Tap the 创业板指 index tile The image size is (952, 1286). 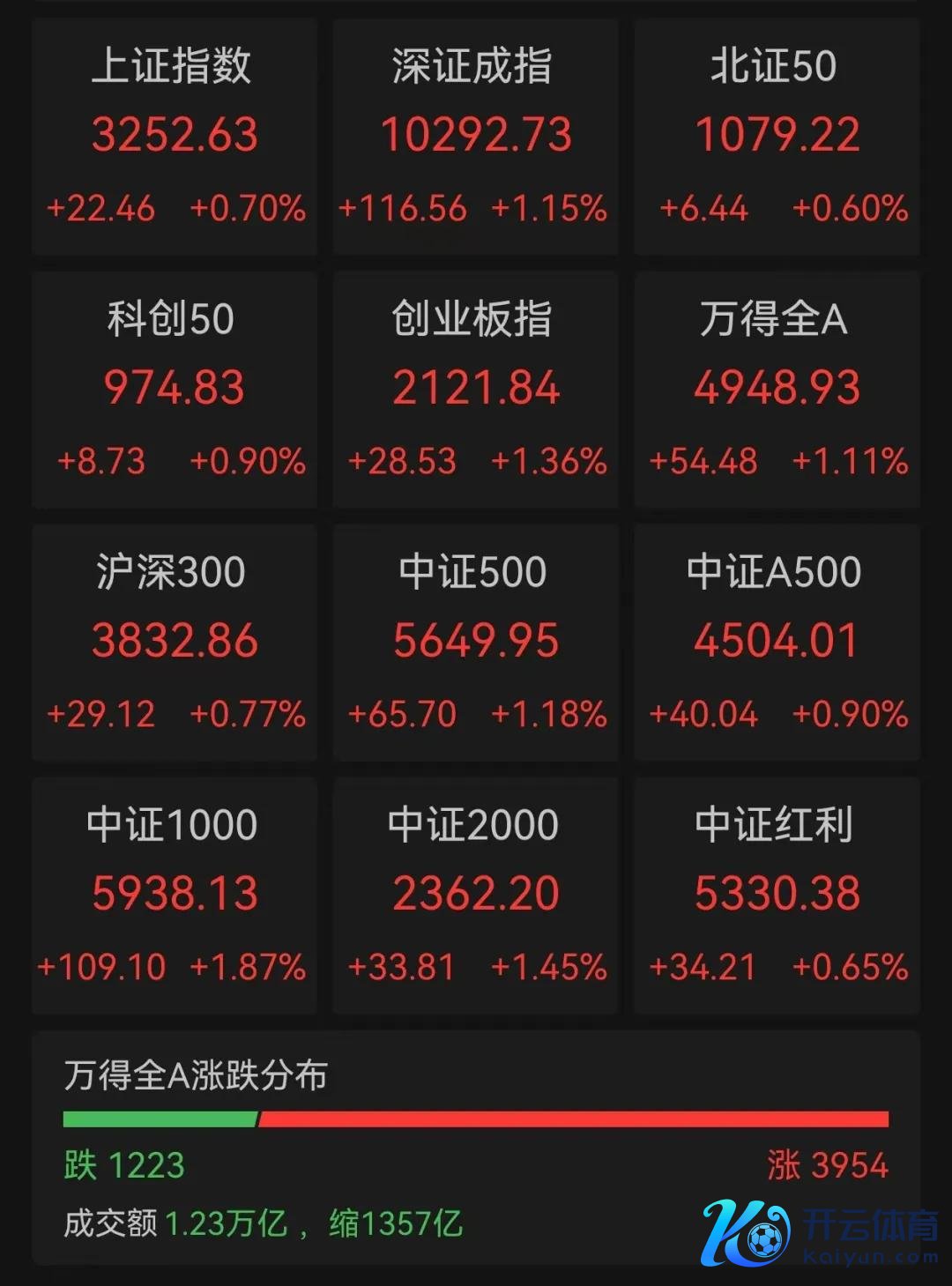(x=475, y=390)
